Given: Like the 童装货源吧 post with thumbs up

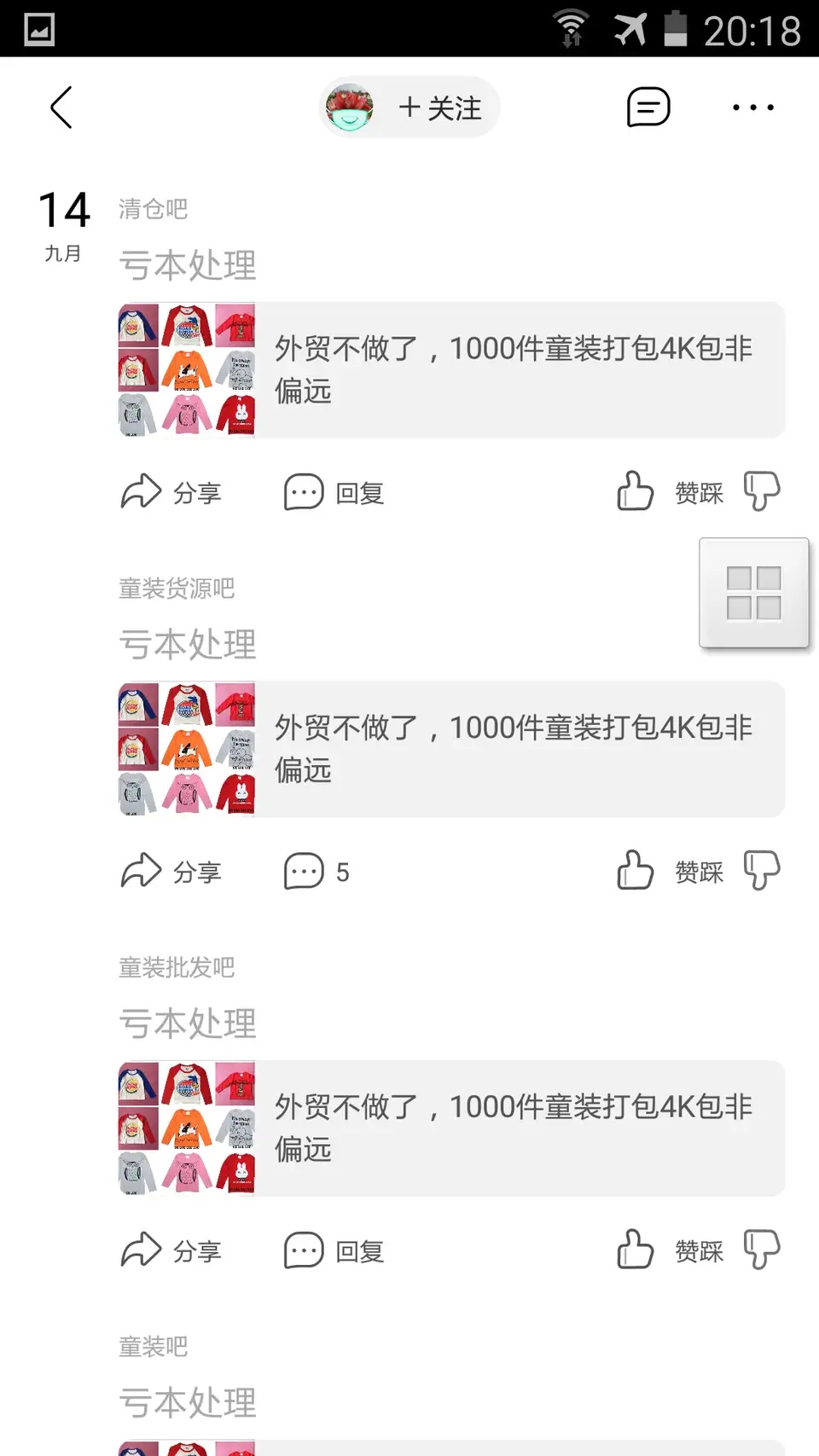Looking at the screenshot, I should point(636,871).
